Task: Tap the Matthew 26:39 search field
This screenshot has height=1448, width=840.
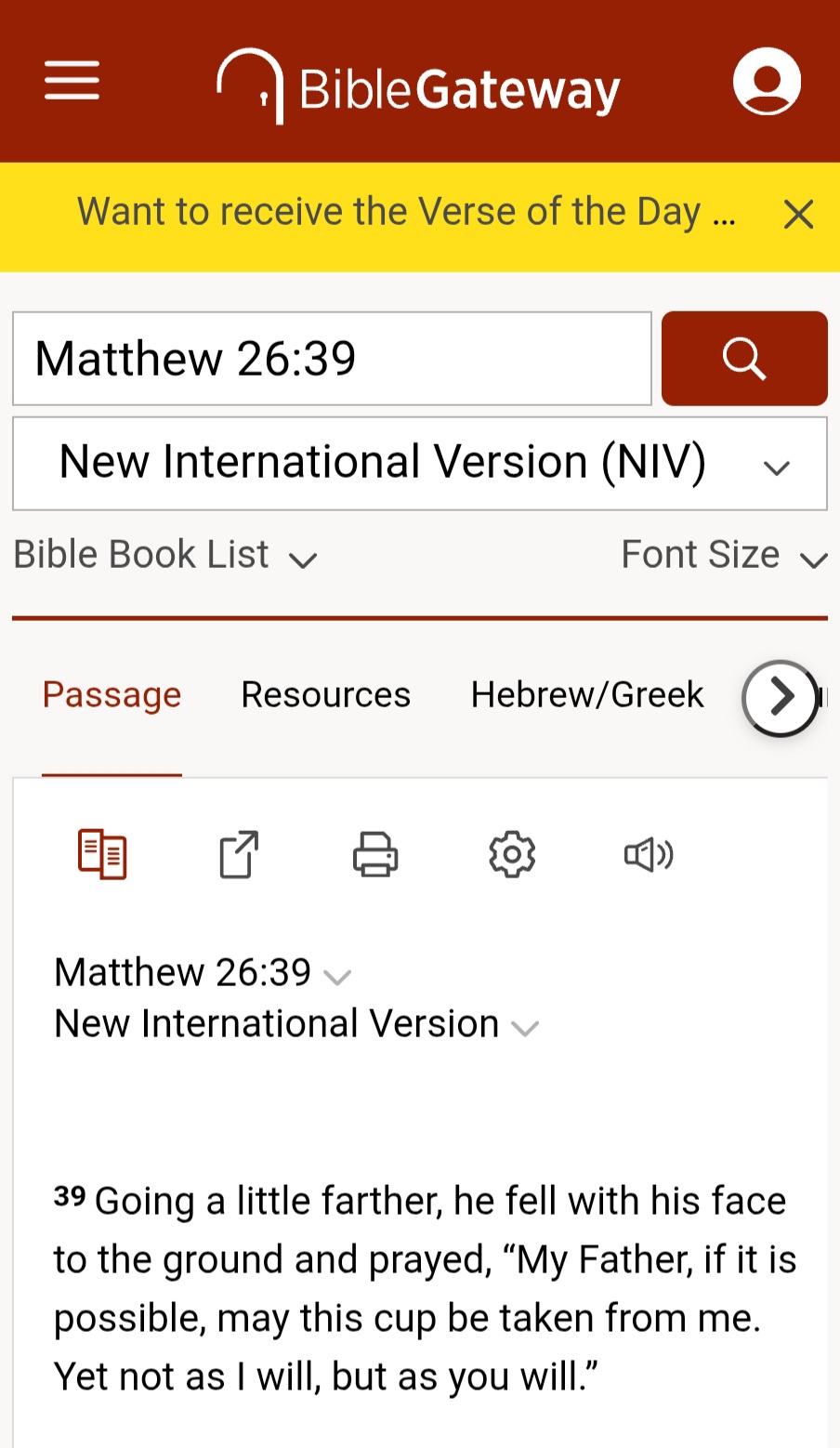Action: tap(332, 359)
